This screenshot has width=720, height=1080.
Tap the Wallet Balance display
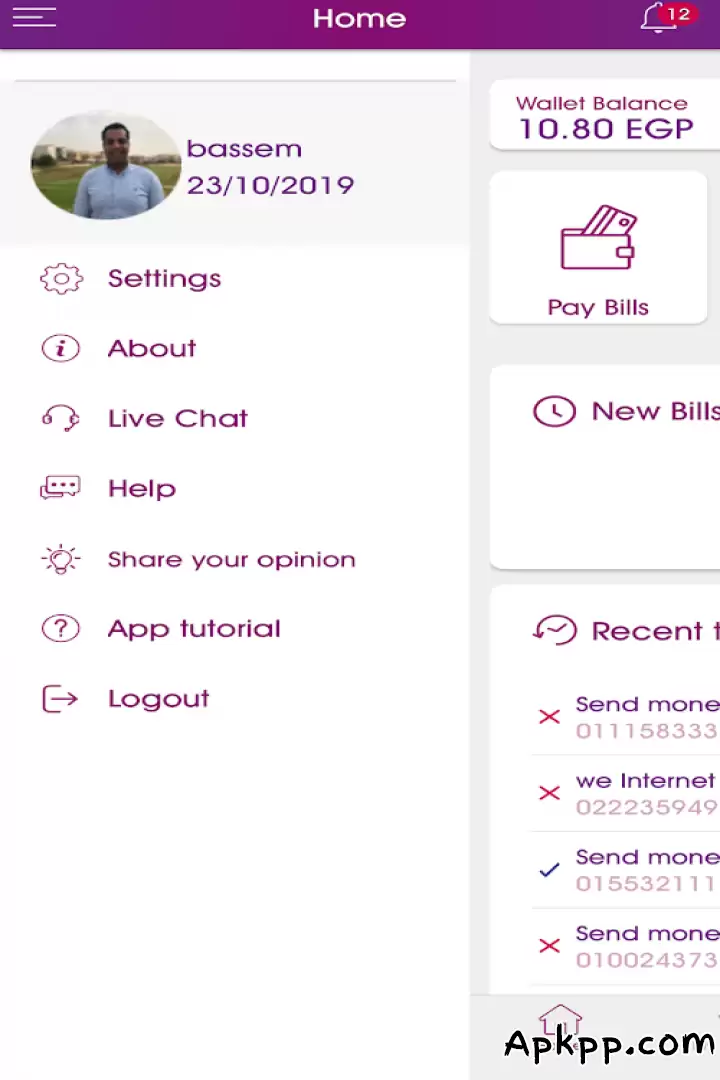click(602, 115)
